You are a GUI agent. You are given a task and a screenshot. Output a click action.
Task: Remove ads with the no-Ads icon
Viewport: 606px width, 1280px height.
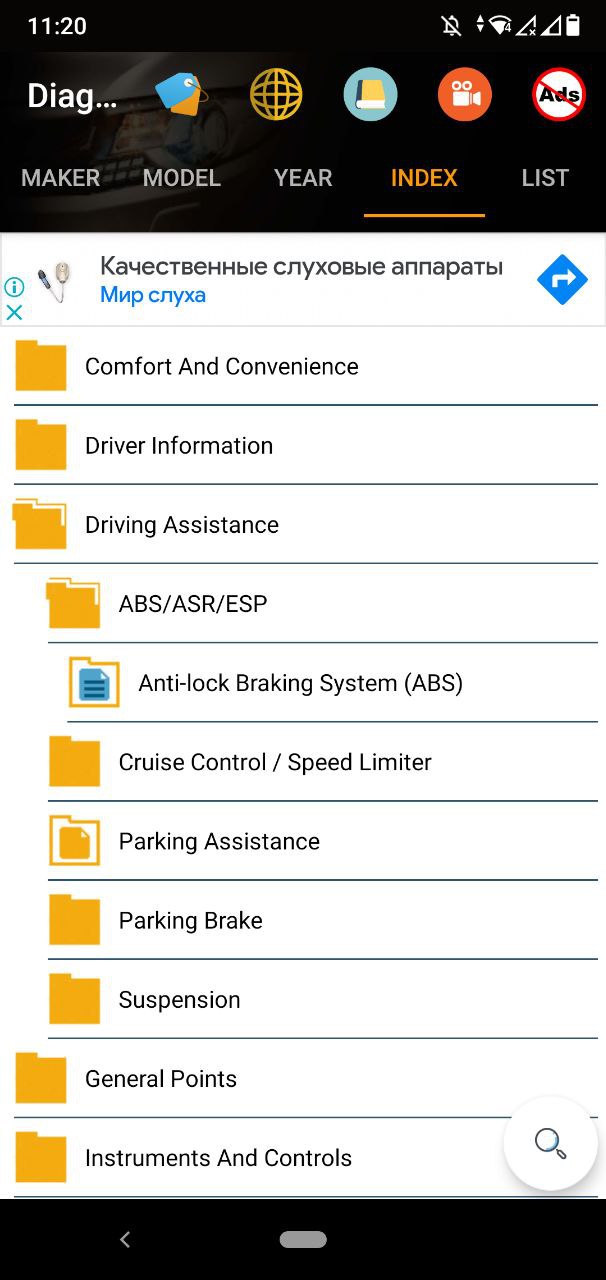(559, 95)
